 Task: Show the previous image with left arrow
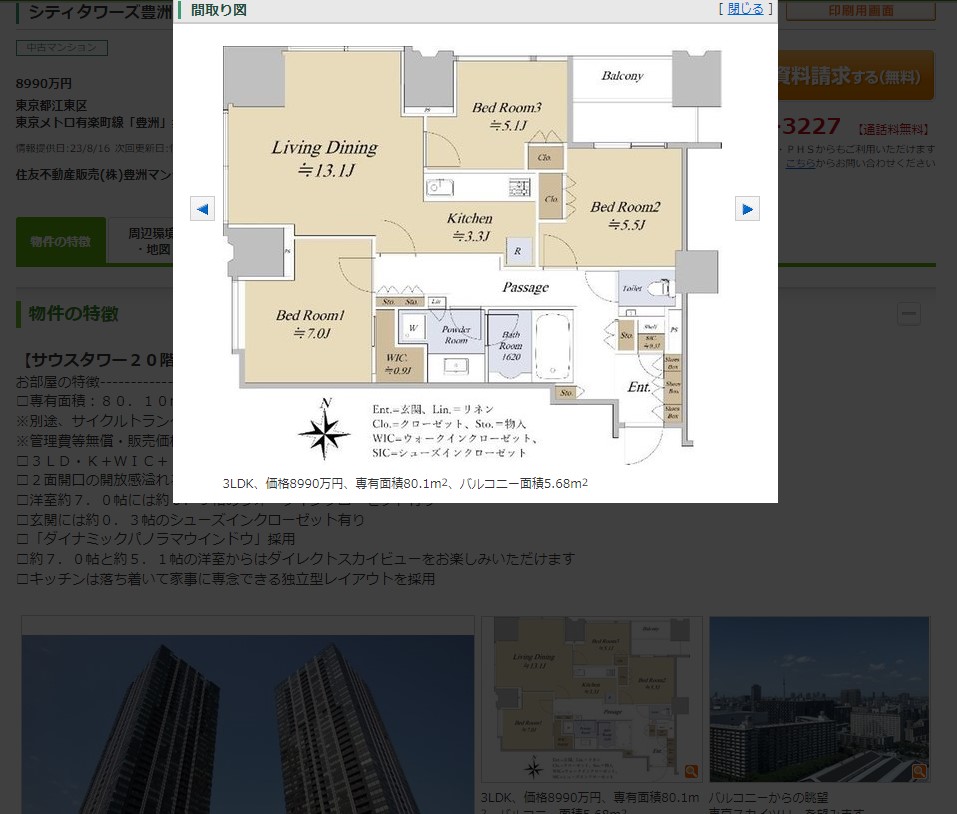click(x=202, y=208)
